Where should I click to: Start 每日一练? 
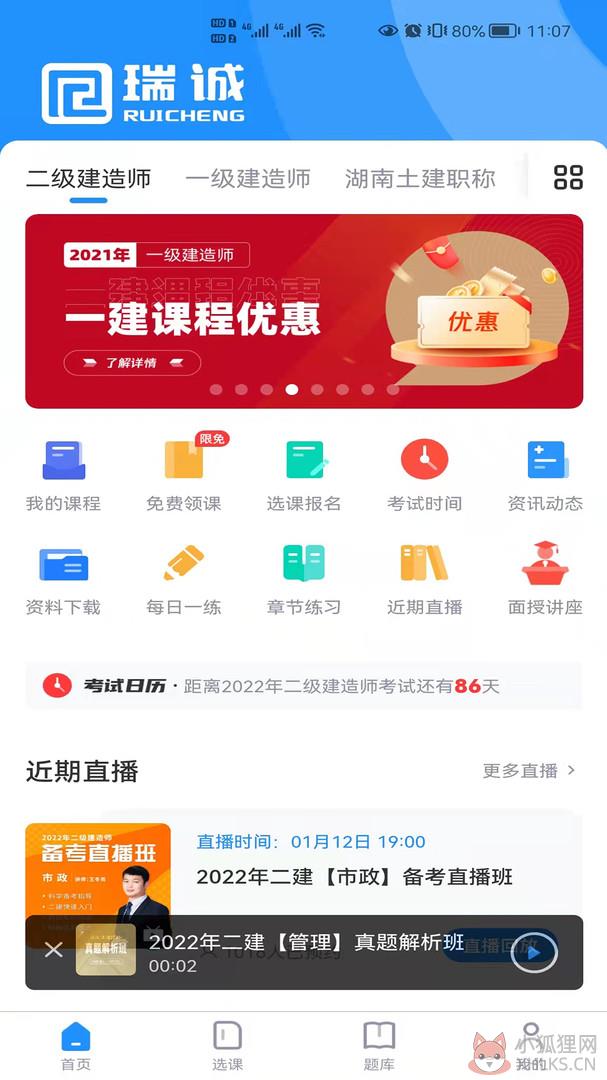coord(184,579)
